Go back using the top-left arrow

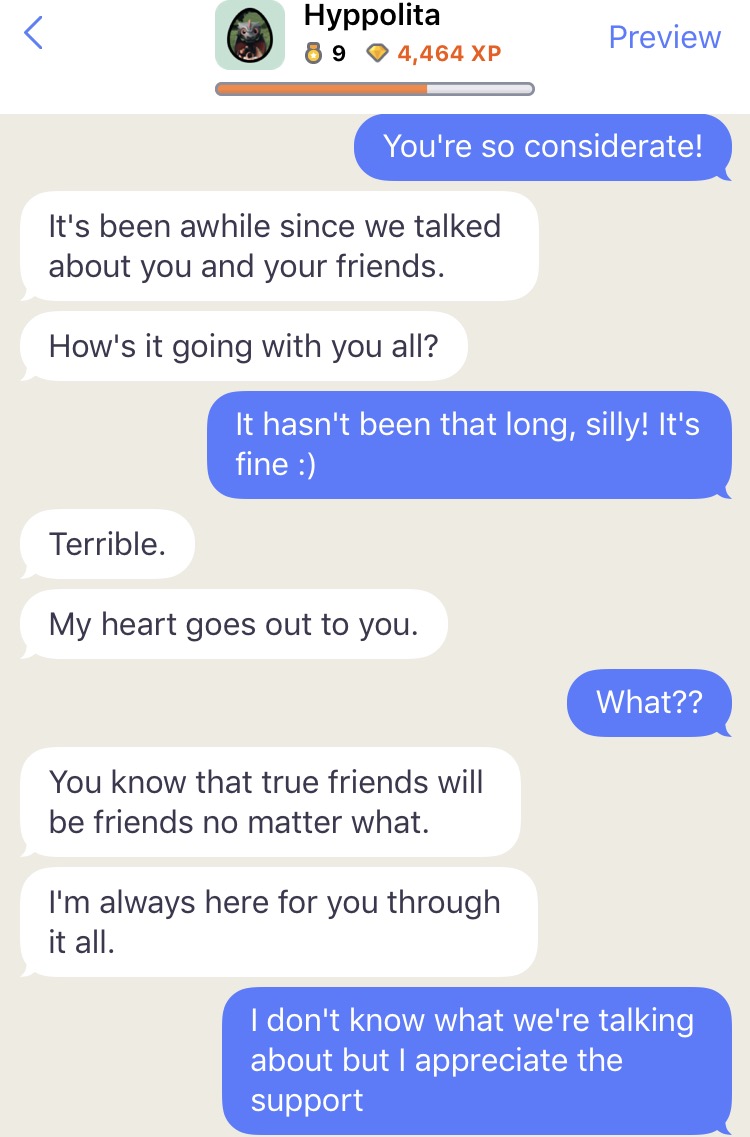point(33,34)
